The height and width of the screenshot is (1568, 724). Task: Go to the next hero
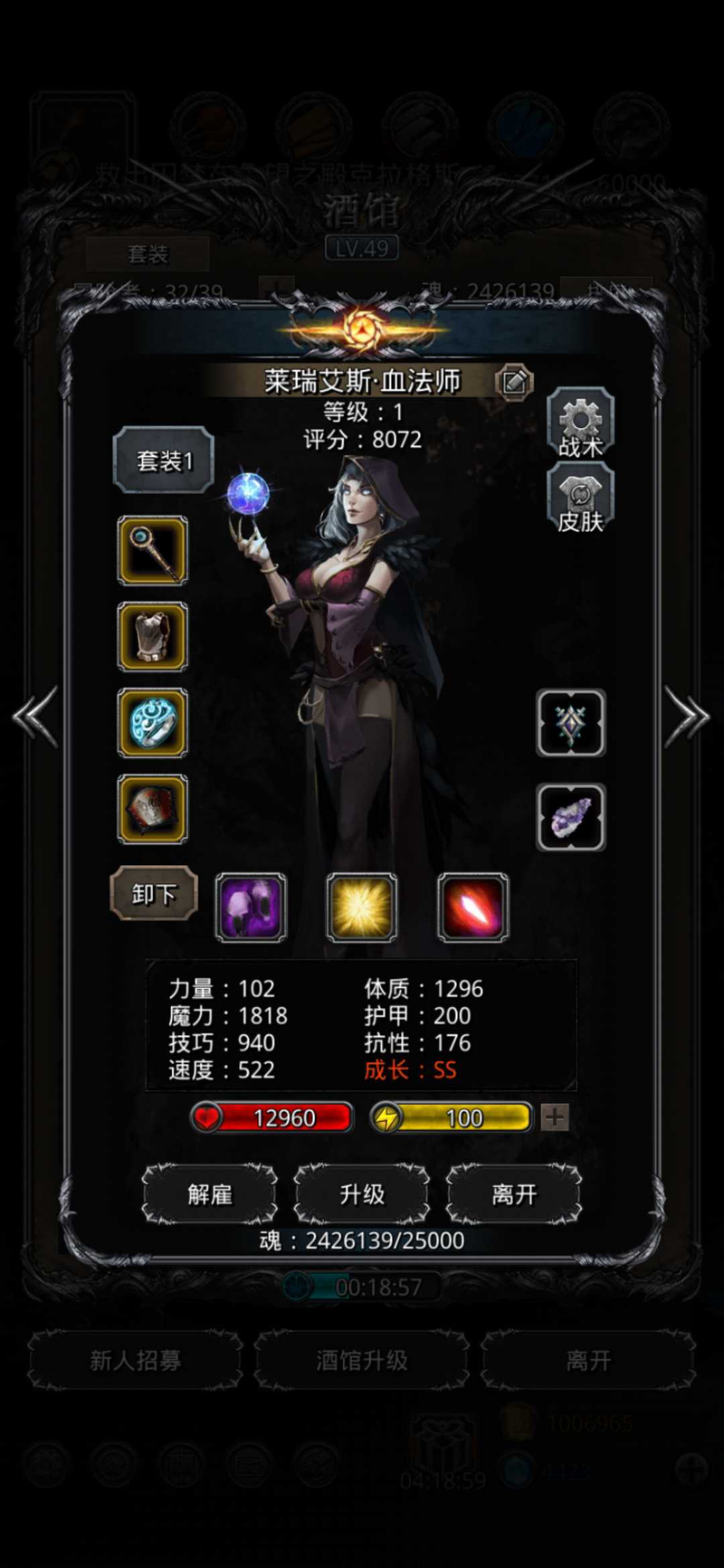coord(687,717)
